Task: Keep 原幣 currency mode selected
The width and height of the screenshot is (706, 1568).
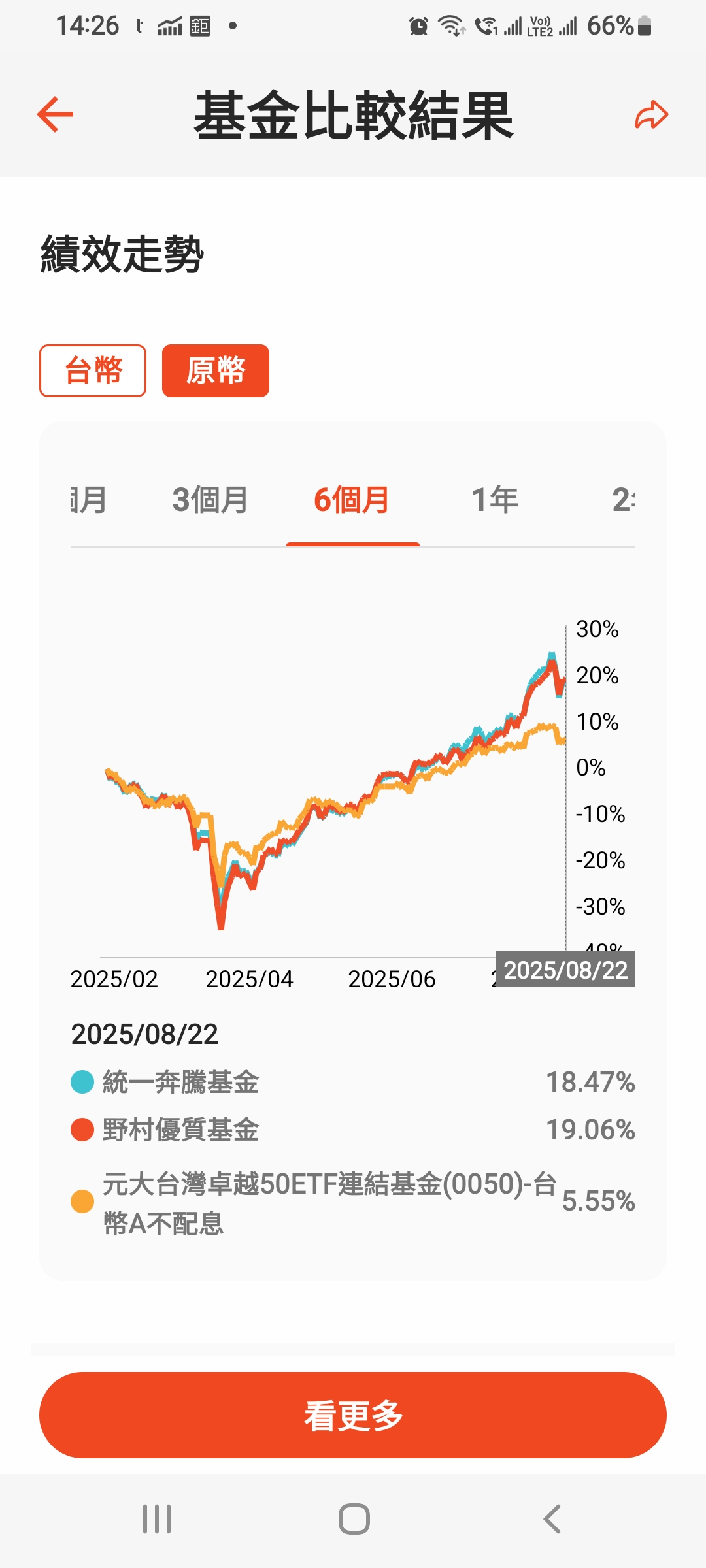Action: pyautogui.click(x=216, y=370)
